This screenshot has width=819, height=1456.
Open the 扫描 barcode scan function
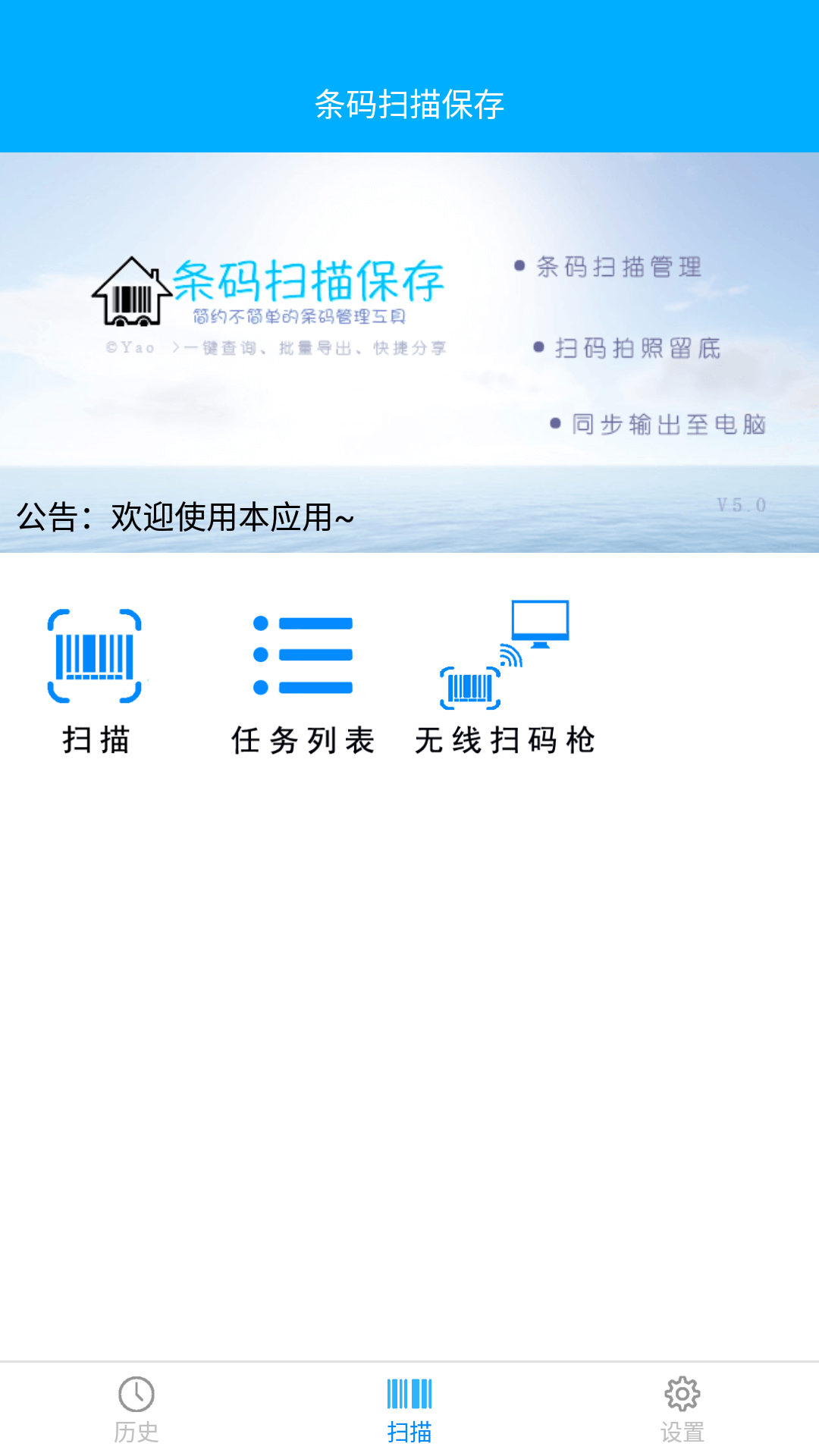(x=95, y=679)
